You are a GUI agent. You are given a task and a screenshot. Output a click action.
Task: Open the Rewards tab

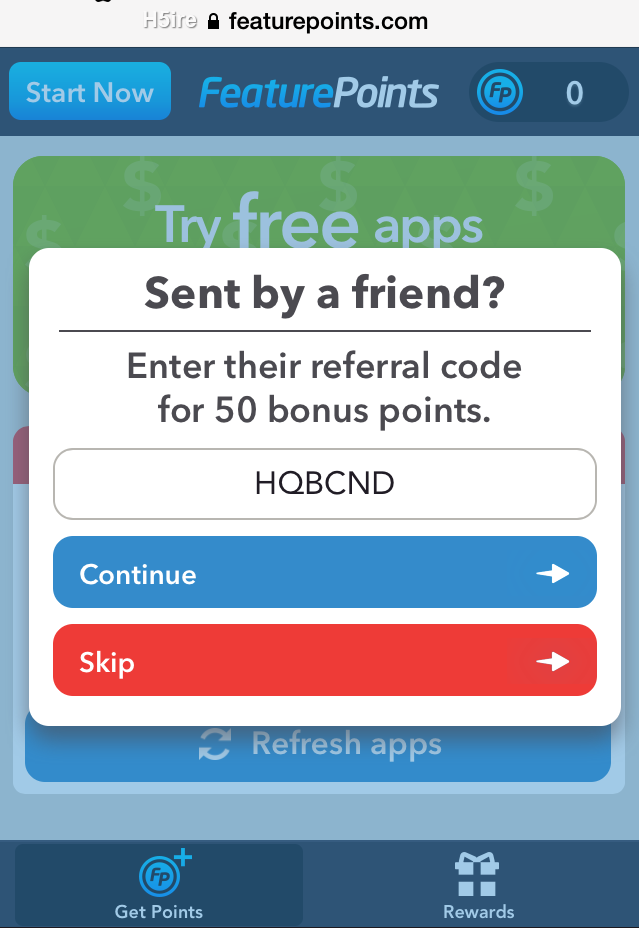pyautogui.click(x=478, y=884)
